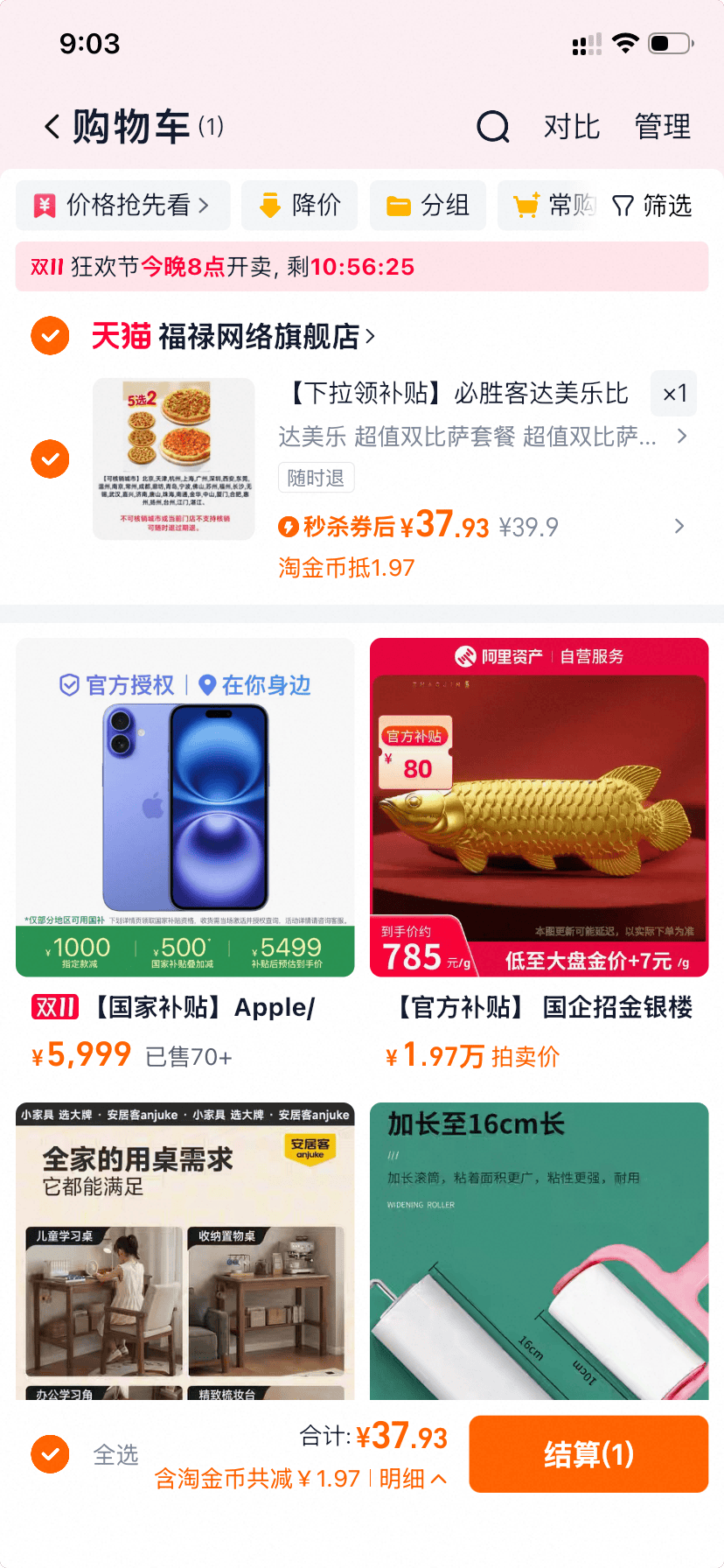Open 管理 cart management mode
724x1568 pixels.
[662, 127]
